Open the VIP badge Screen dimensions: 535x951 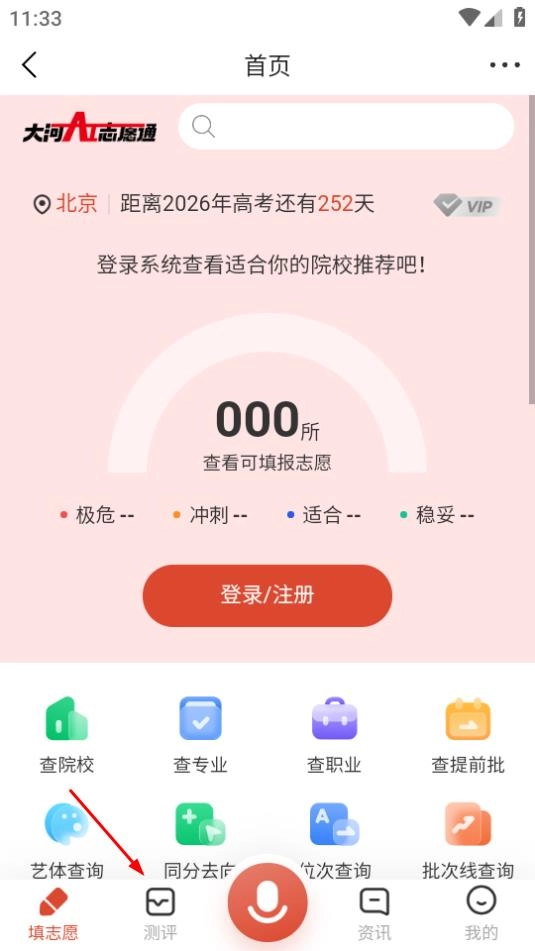pos(468,206)
